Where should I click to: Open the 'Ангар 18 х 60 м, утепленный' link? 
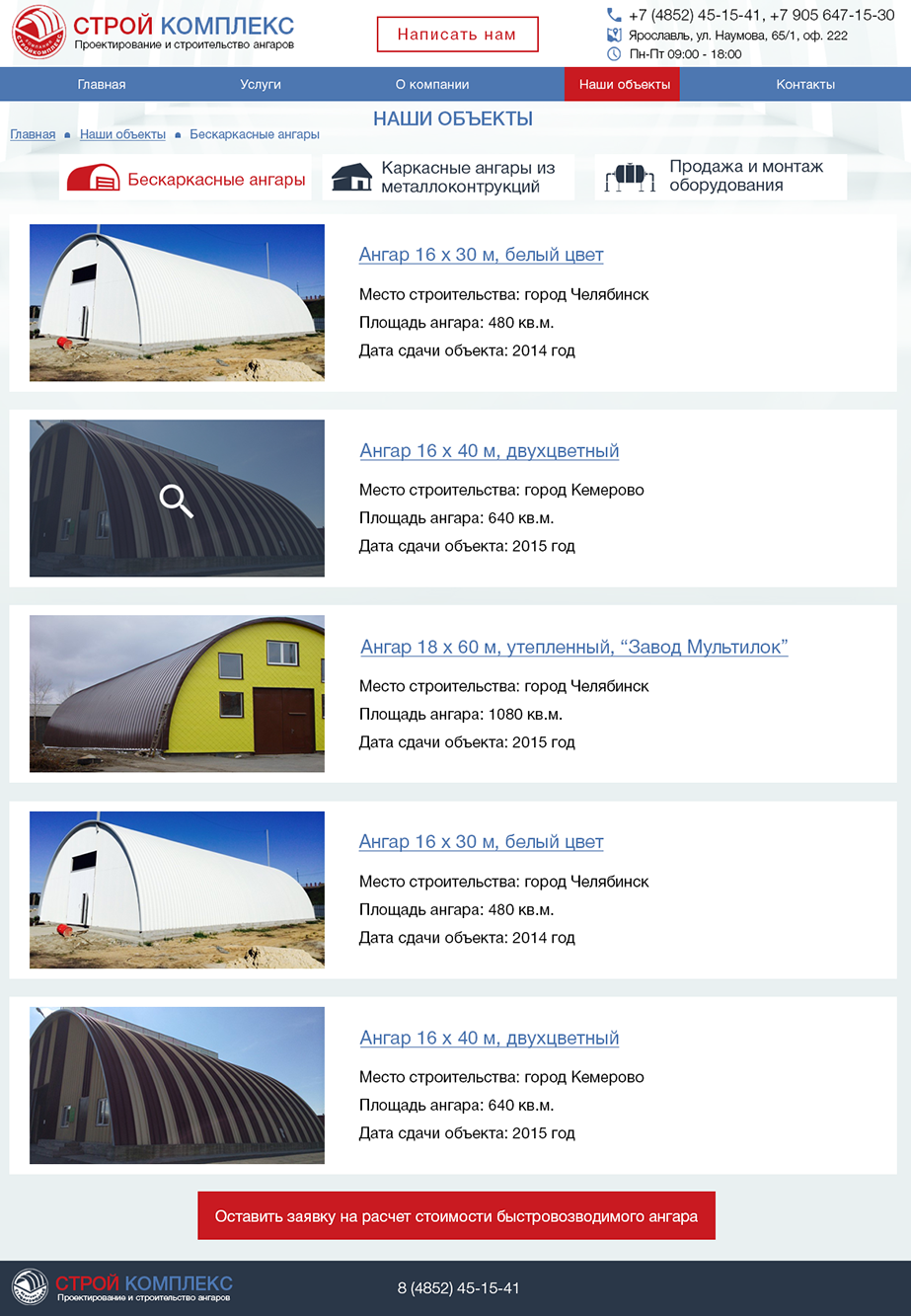(573, 648)
